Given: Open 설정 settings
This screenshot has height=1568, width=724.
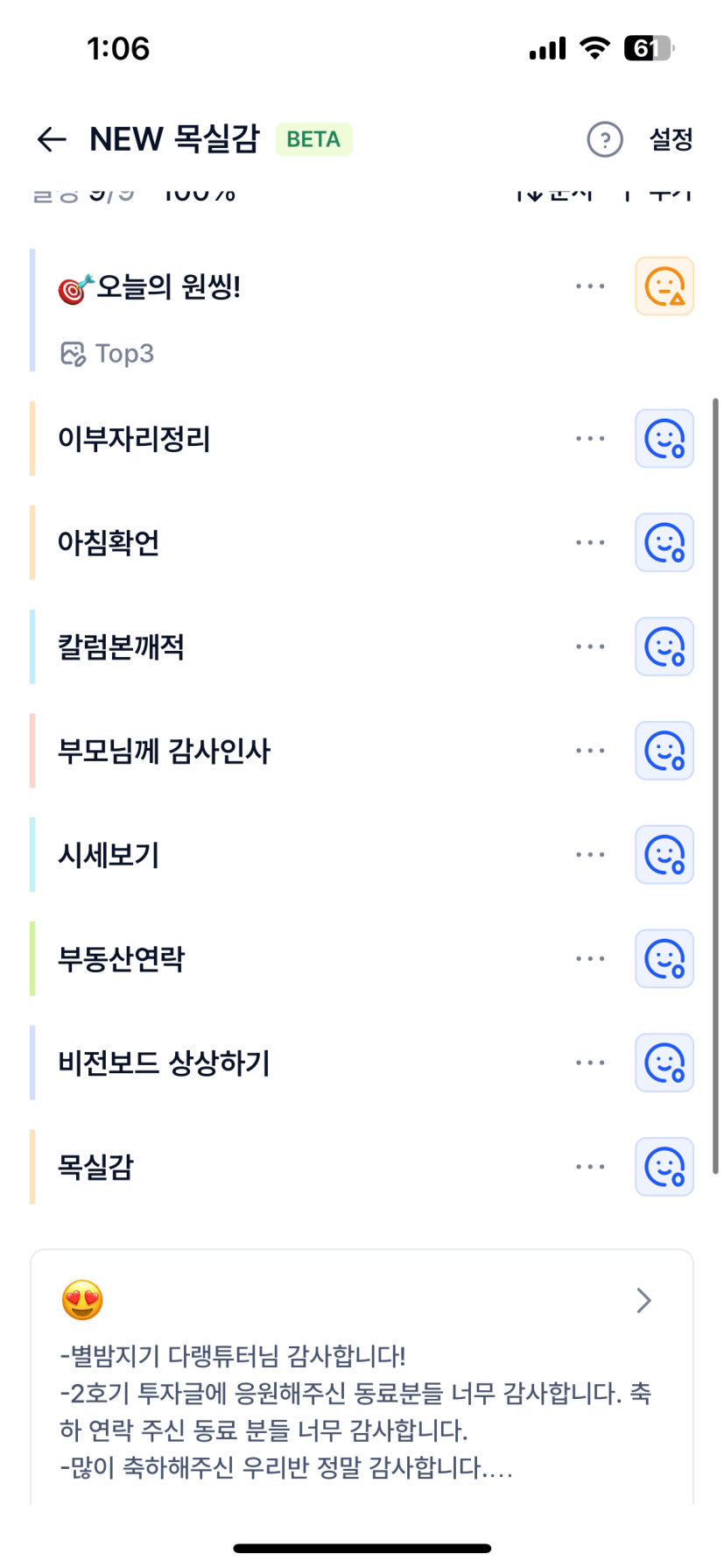Looking at the screenshot, I should [671, 139].
